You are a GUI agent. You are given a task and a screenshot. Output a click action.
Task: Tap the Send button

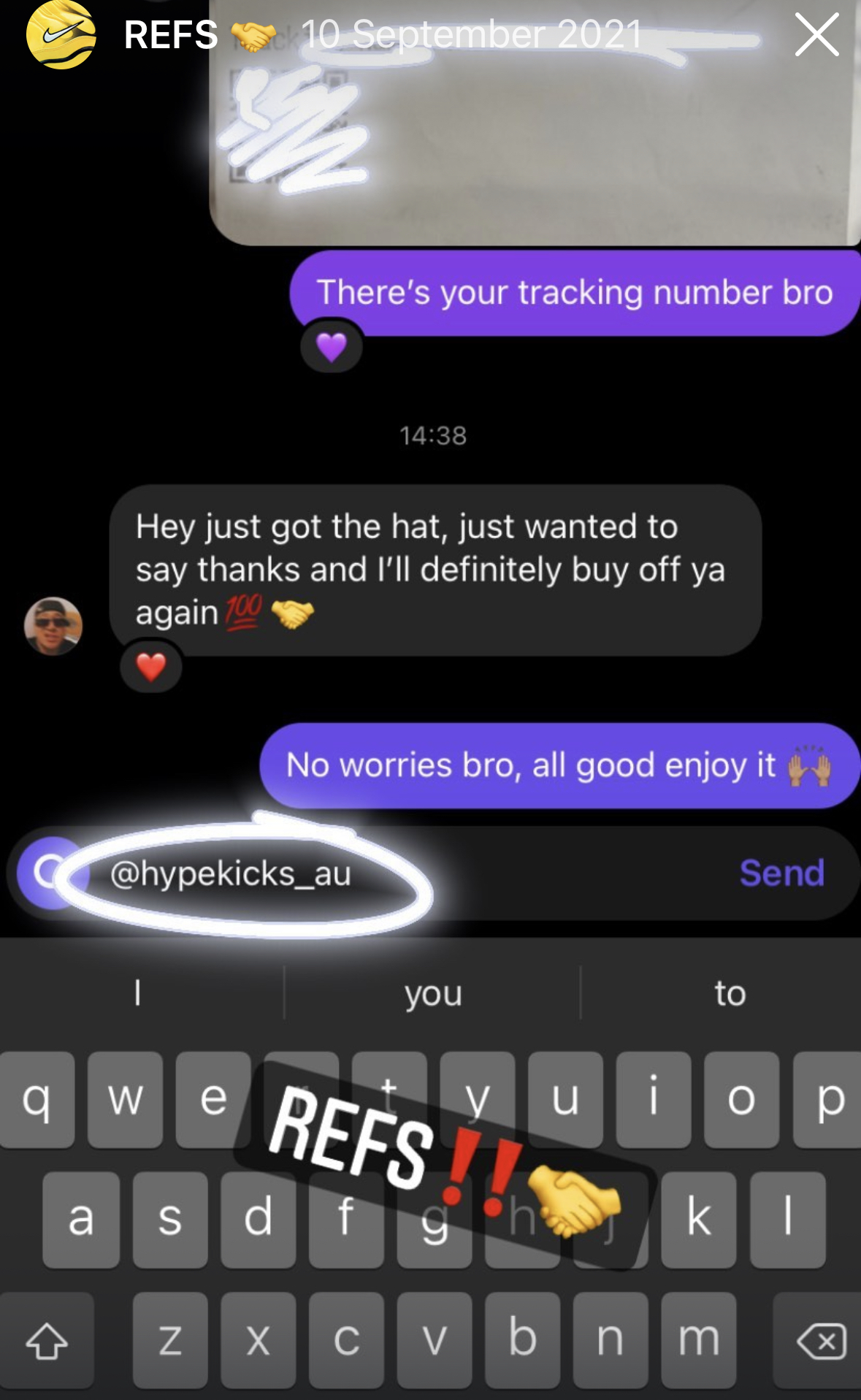[x=781, y=873]
